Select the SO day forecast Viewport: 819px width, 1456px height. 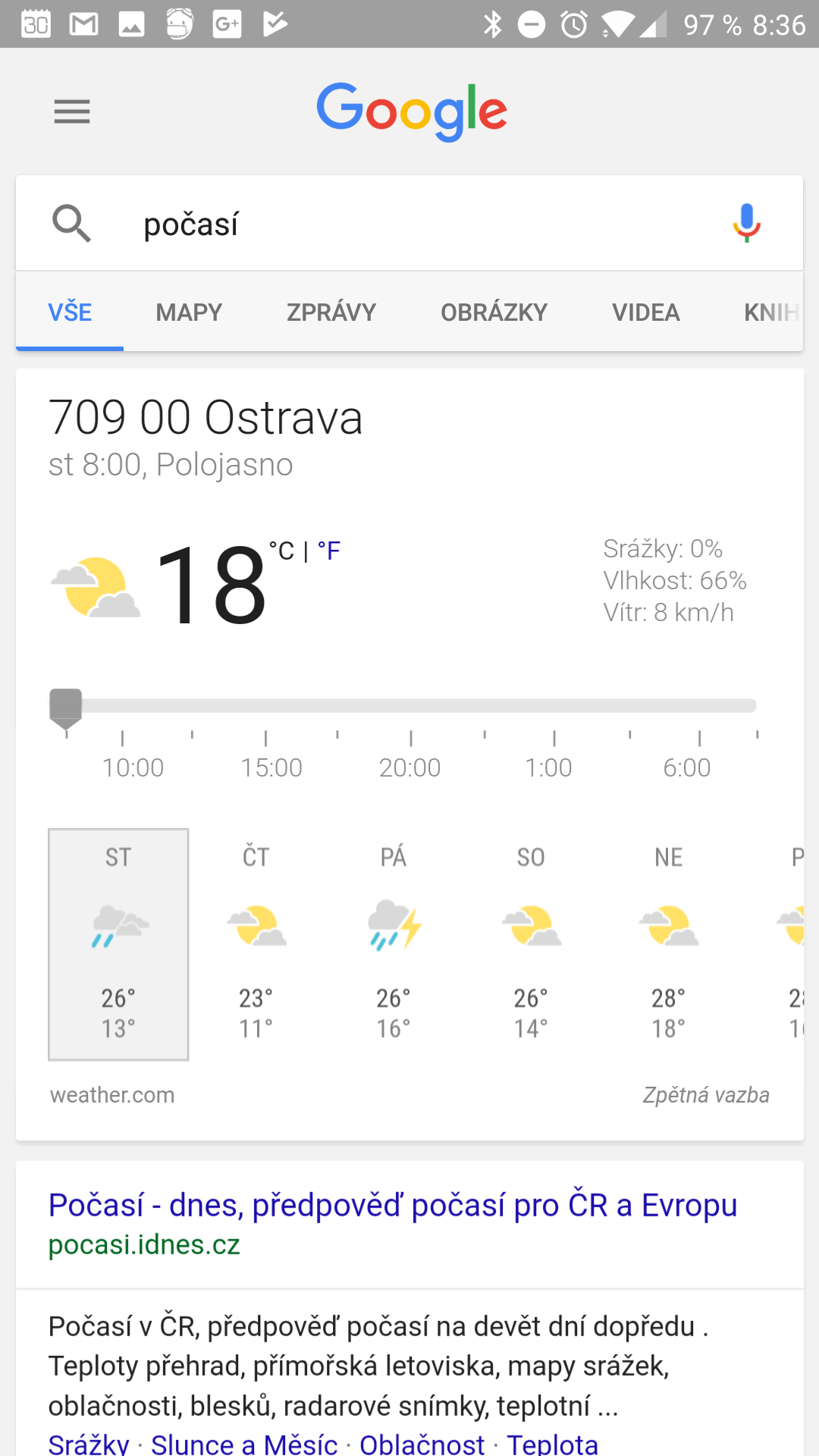click(531, 944)
